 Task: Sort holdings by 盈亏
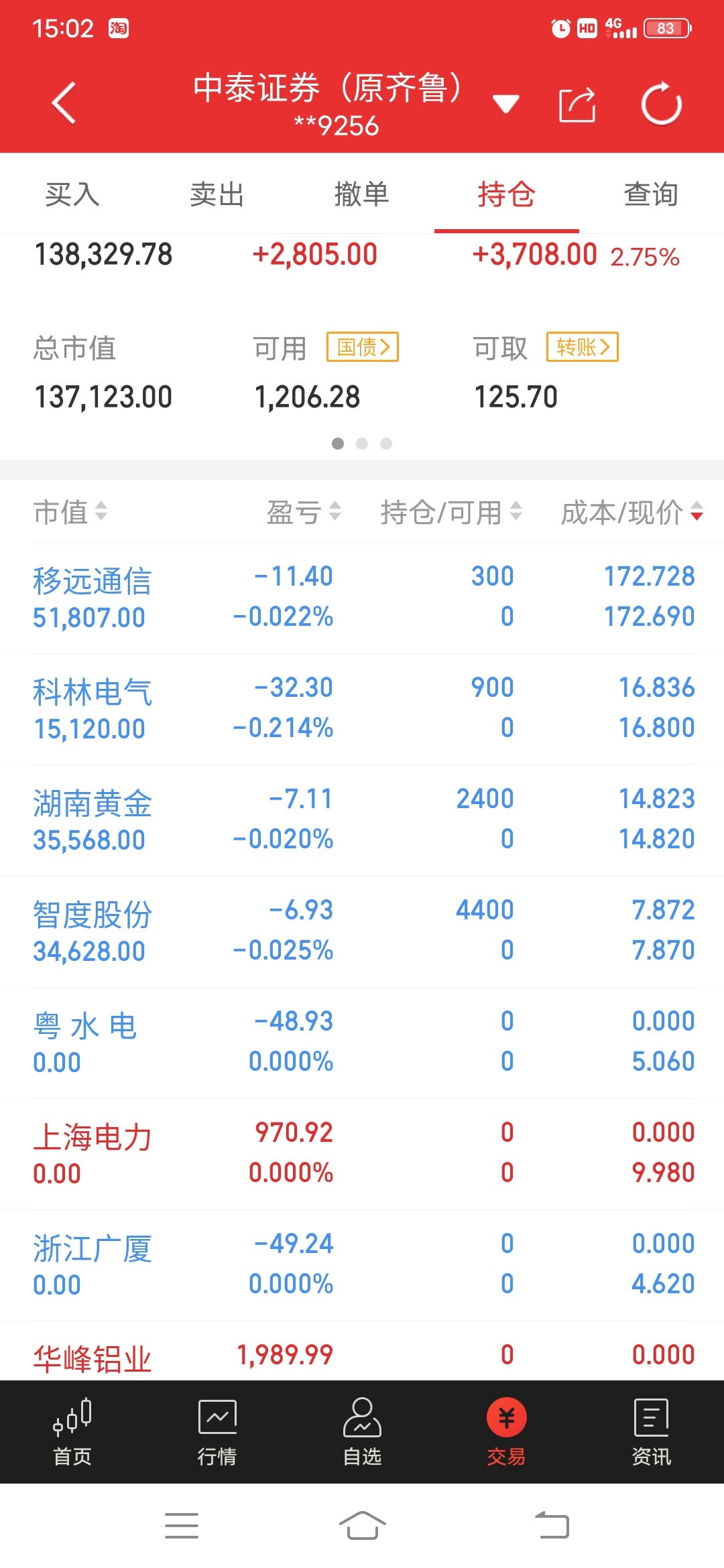coord(304,512)
